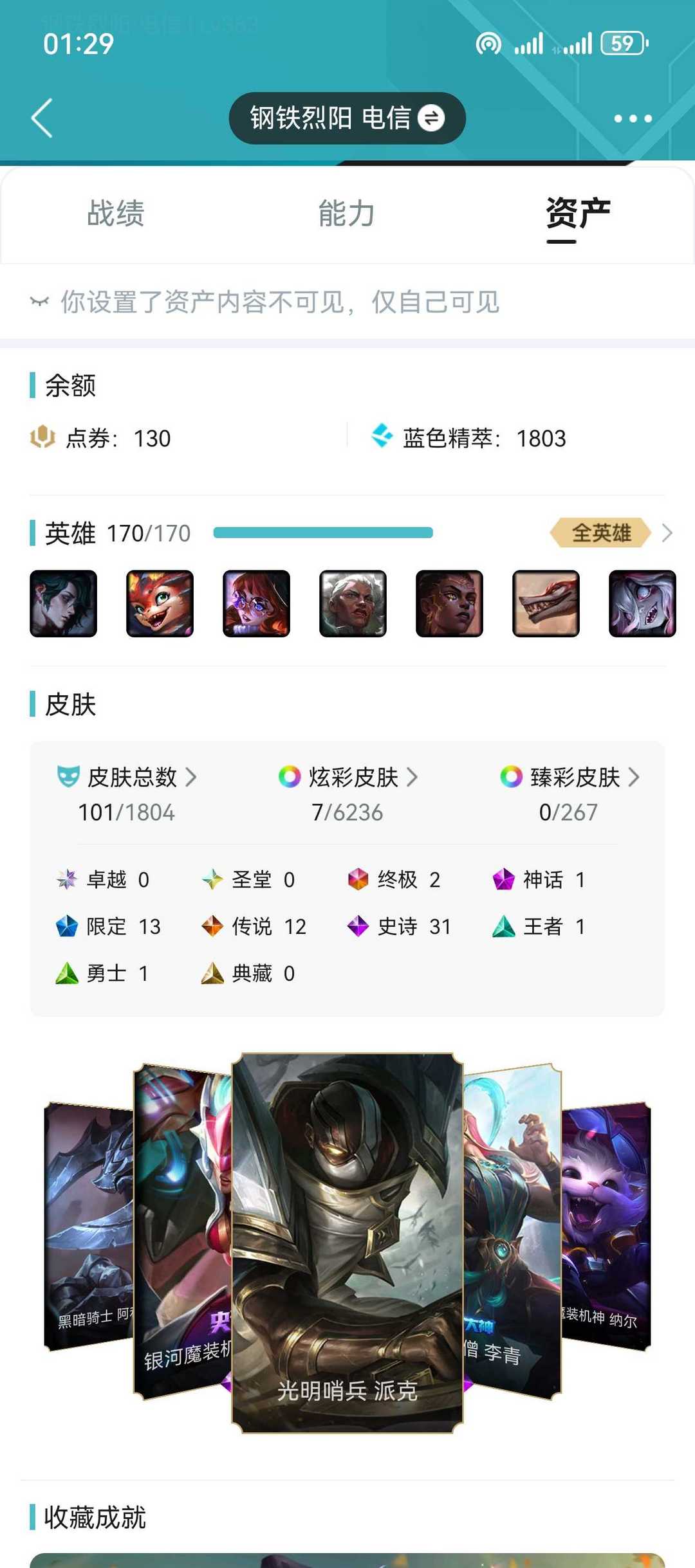Switch to the 能力 tab

coord(347,214)
